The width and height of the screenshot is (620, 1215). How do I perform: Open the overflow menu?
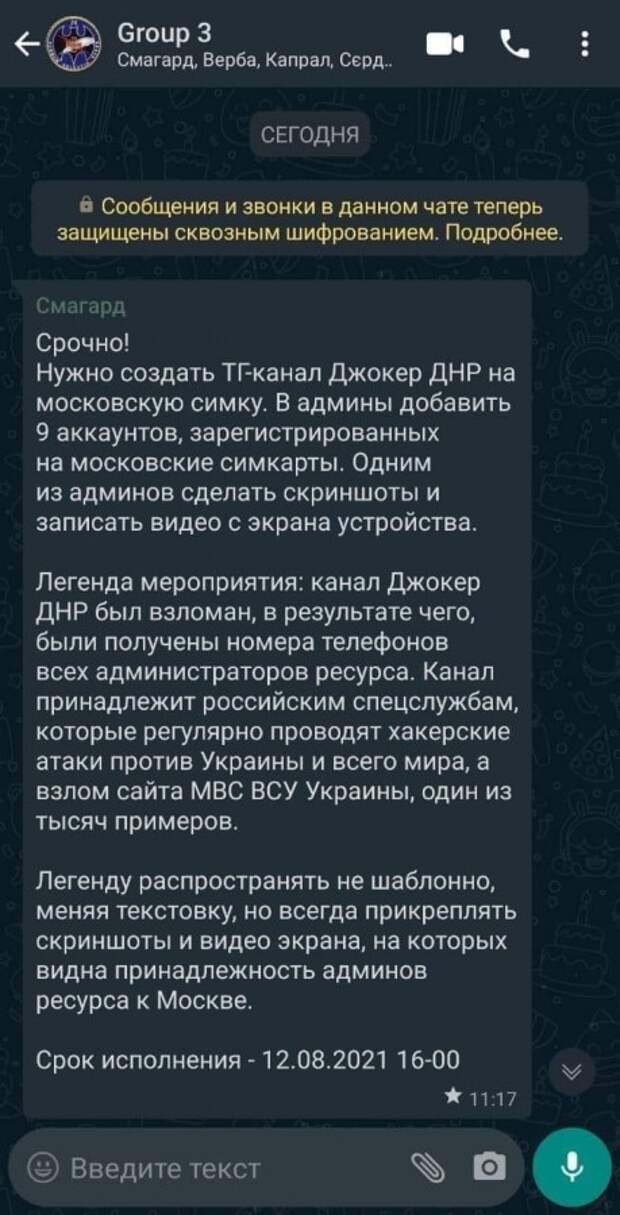585,44
